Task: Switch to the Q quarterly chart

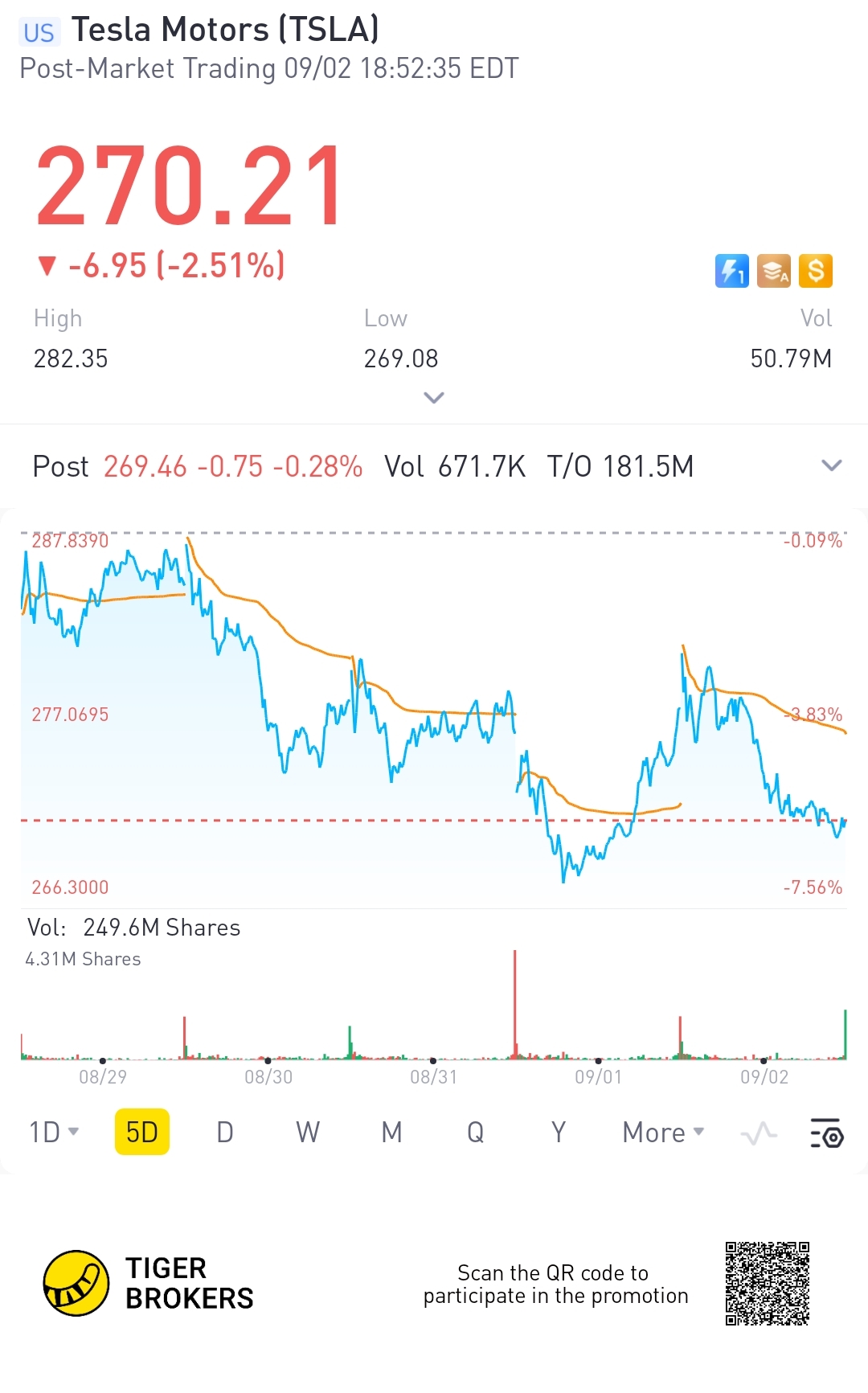Action: tap(476, 1132)
